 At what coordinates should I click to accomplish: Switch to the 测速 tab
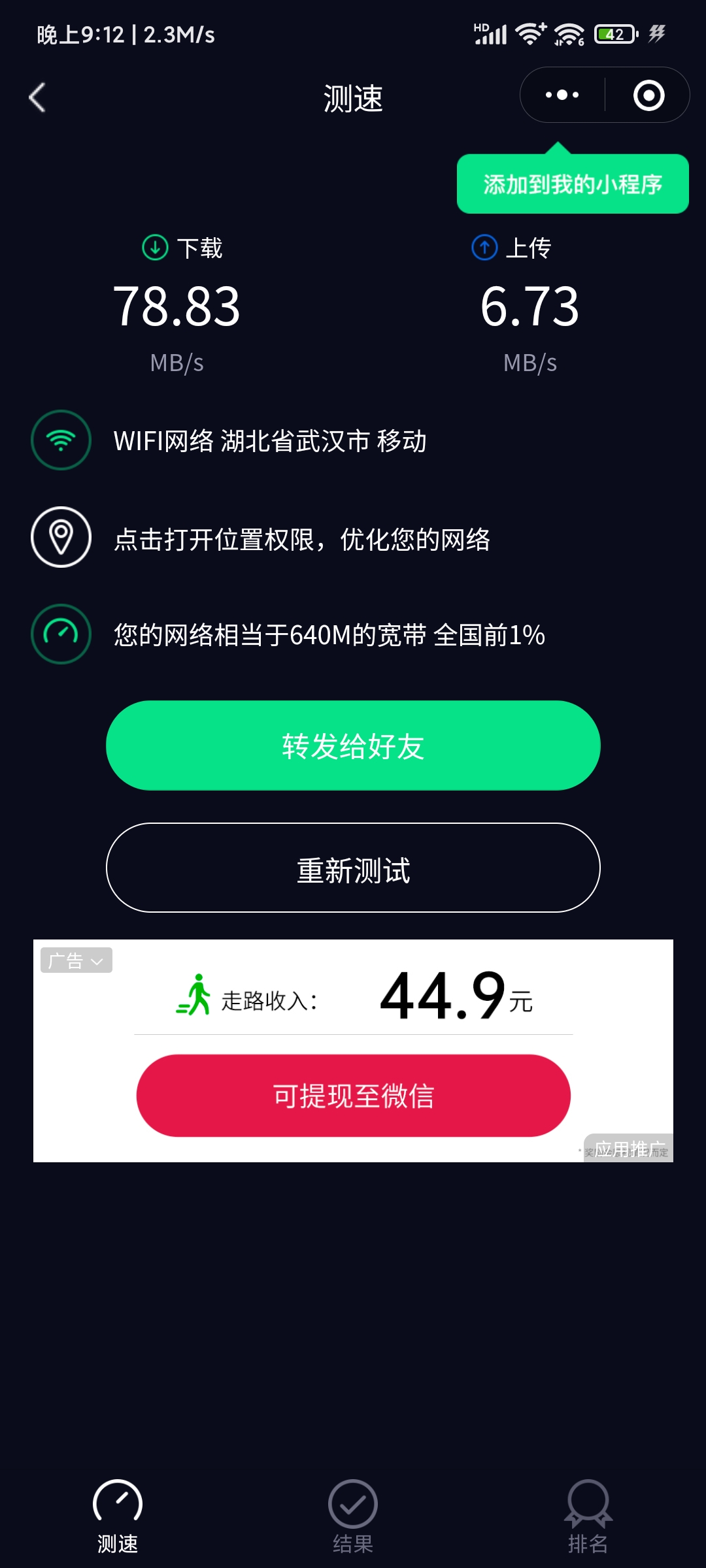point(118,1516)
